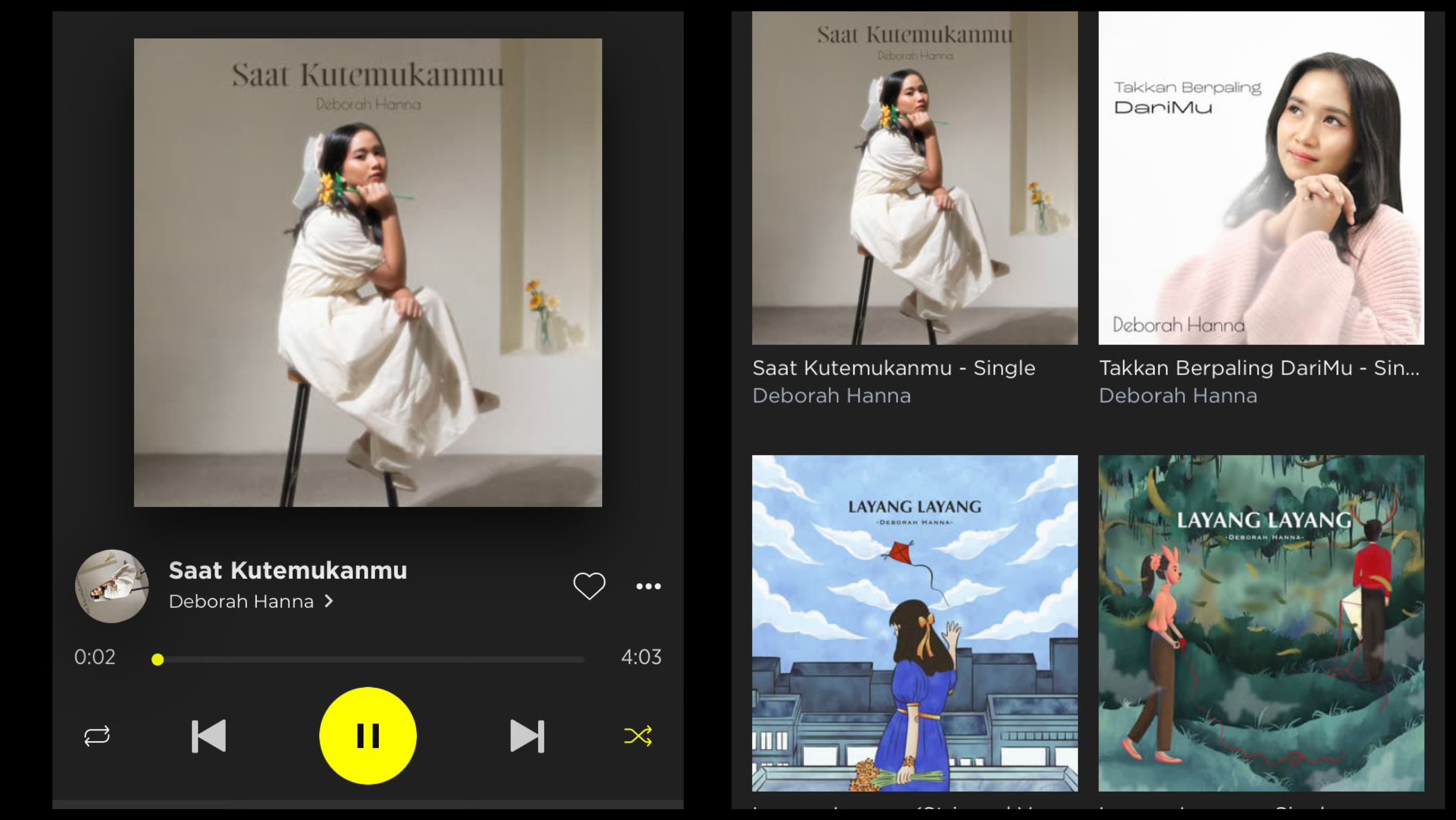
Task: Turn off shuffle playback
Action: click(637, 736)
